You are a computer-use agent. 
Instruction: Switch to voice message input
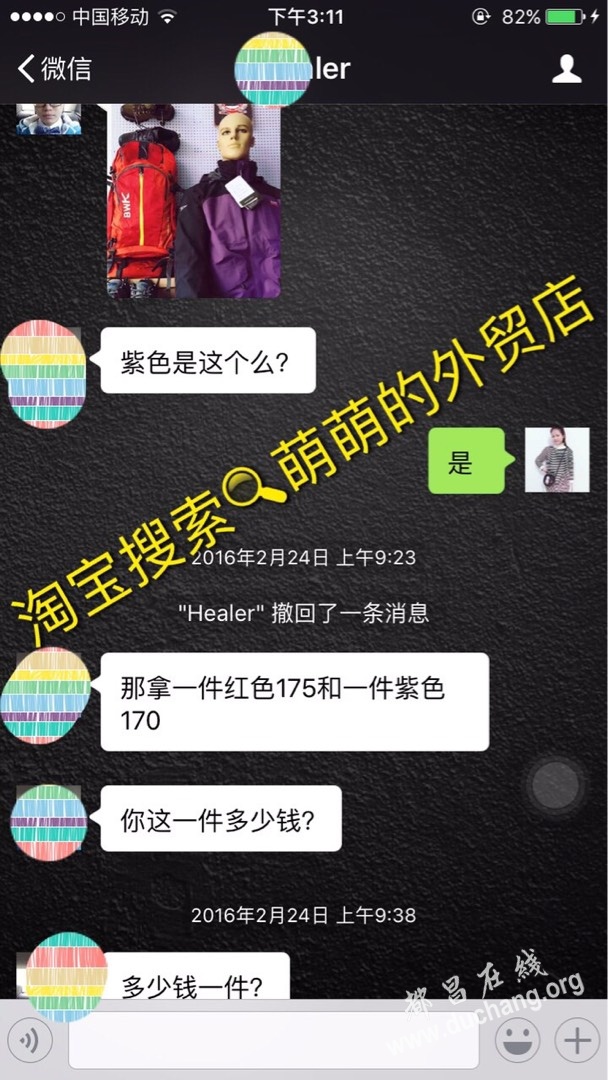point(30,1041)
